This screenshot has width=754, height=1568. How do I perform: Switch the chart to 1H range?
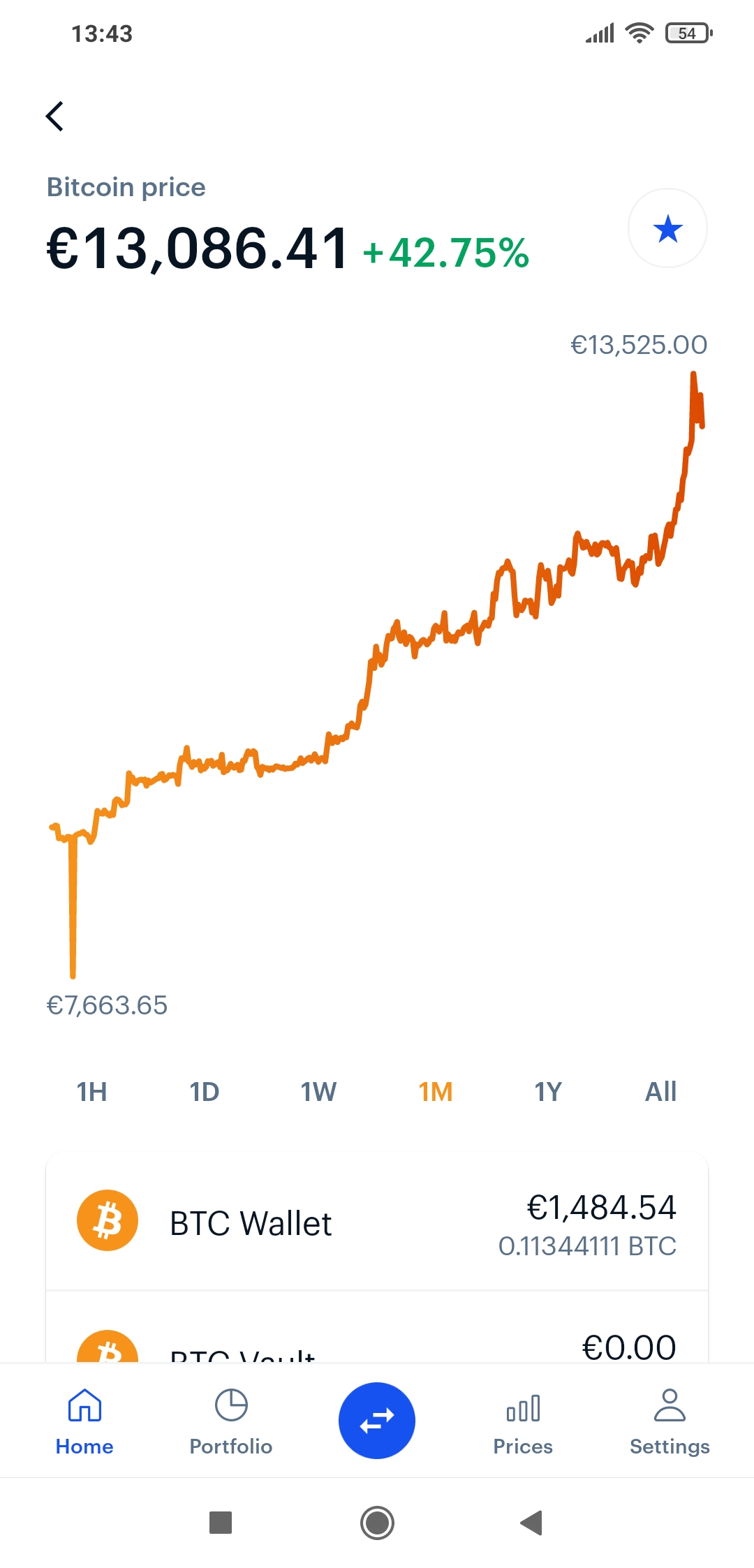[91, 1092]
